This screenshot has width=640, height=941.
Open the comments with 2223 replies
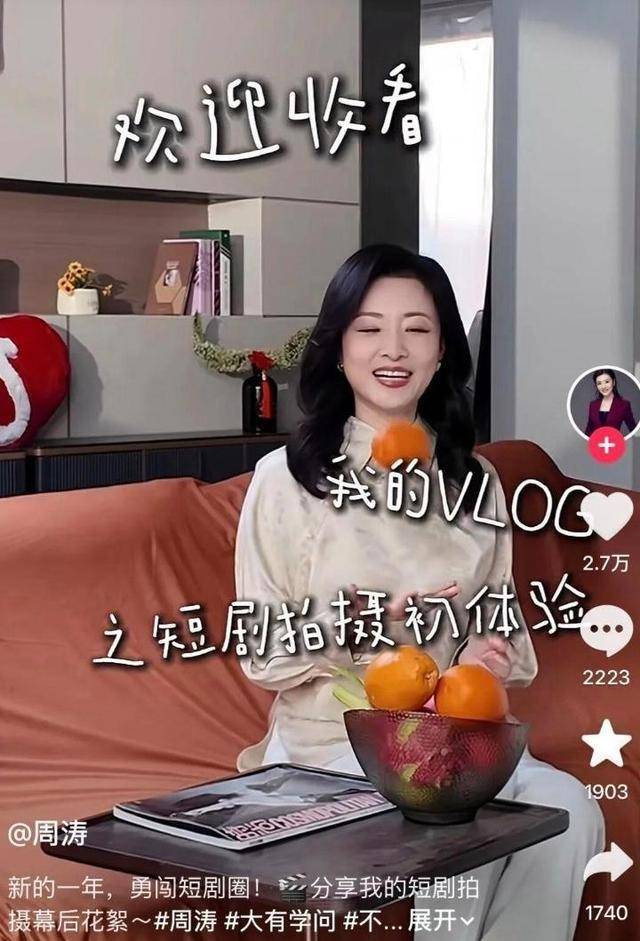tap(607, 630)
